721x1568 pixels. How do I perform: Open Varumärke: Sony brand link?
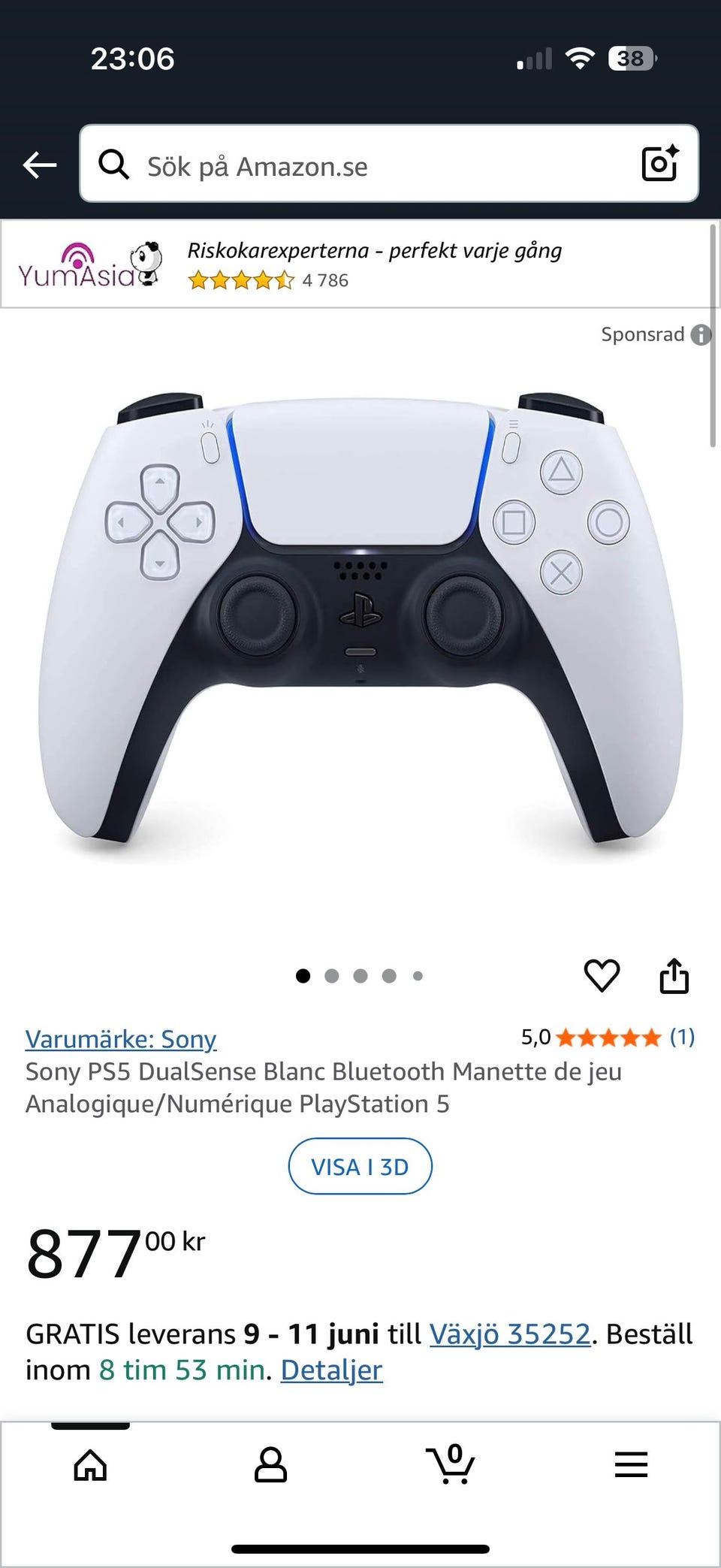pos(121,1039)
